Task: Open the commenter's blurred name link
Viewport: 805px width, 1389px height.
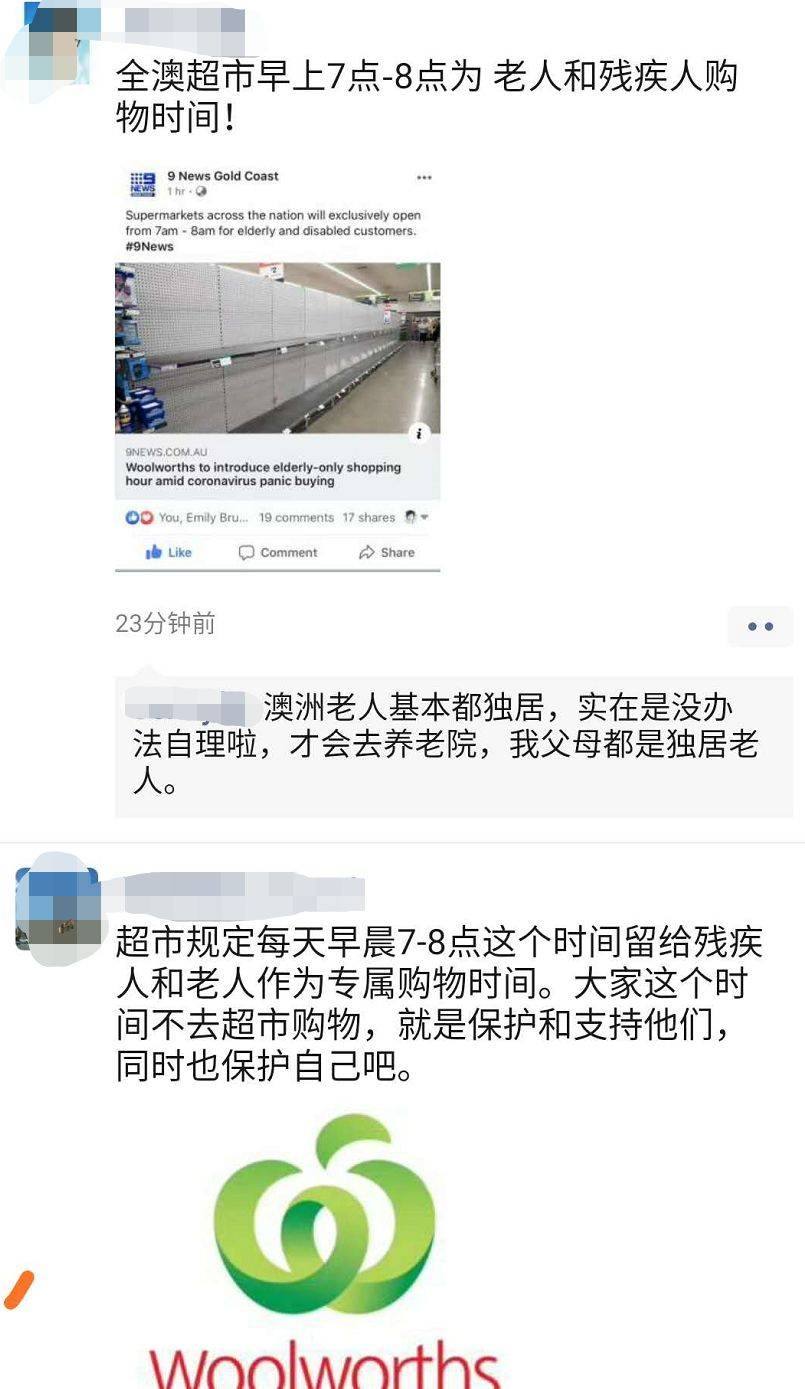Action: (188, 708)
